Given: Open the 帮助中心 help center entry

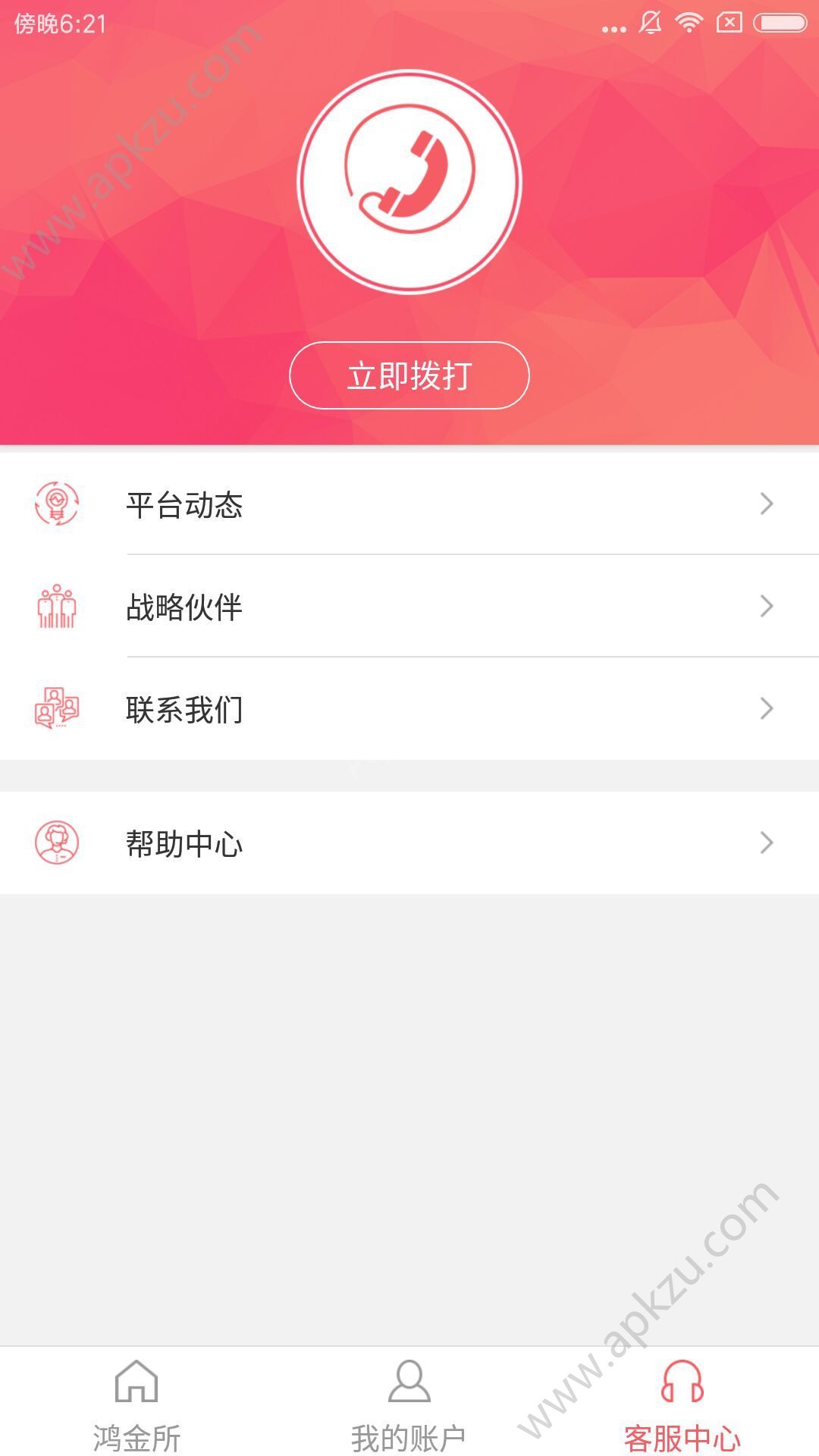Looking at the screenshot, I should [303, 842].
